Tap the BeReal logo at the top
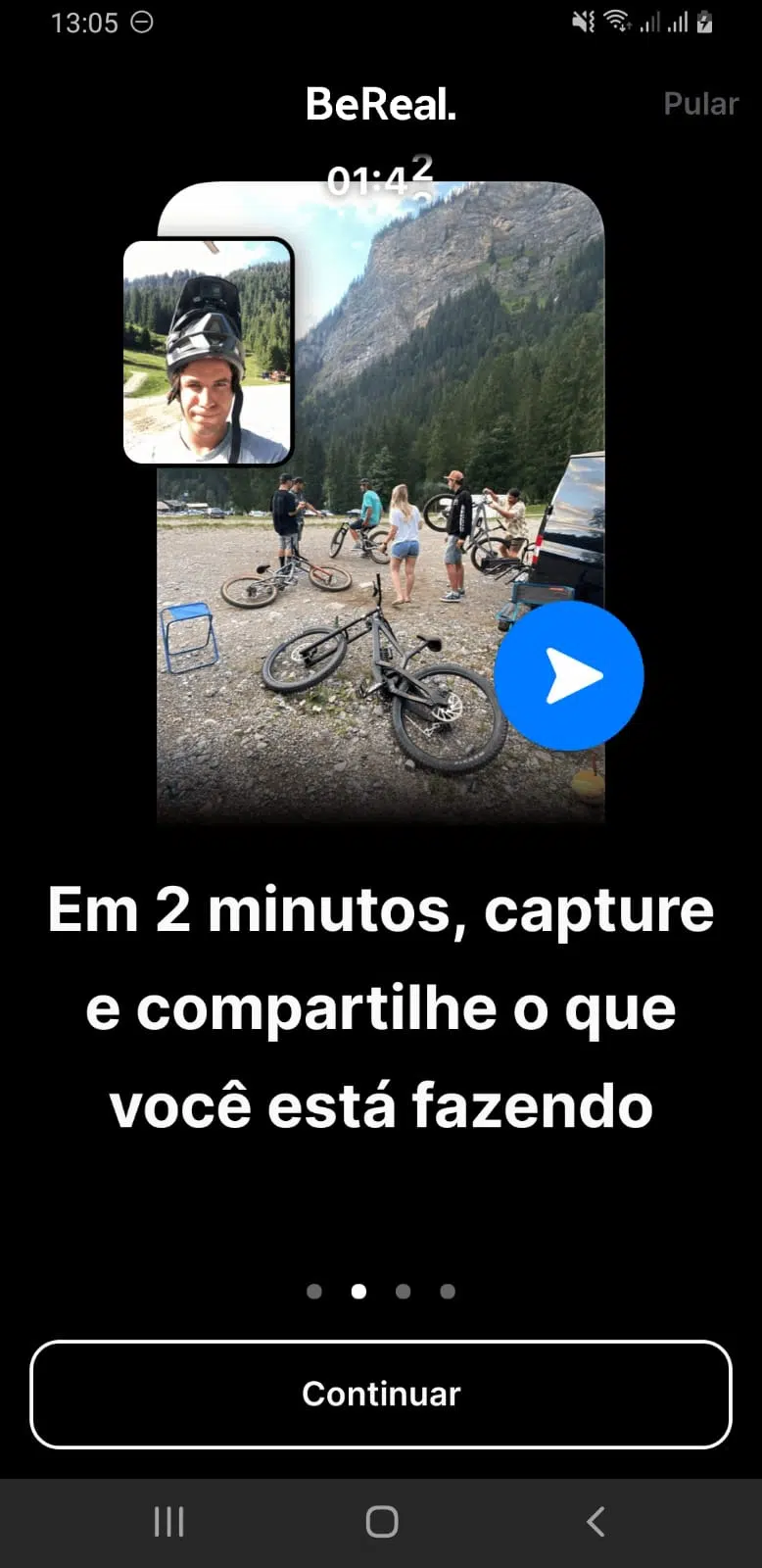The image size is (762, 1568). coord(380,103)
